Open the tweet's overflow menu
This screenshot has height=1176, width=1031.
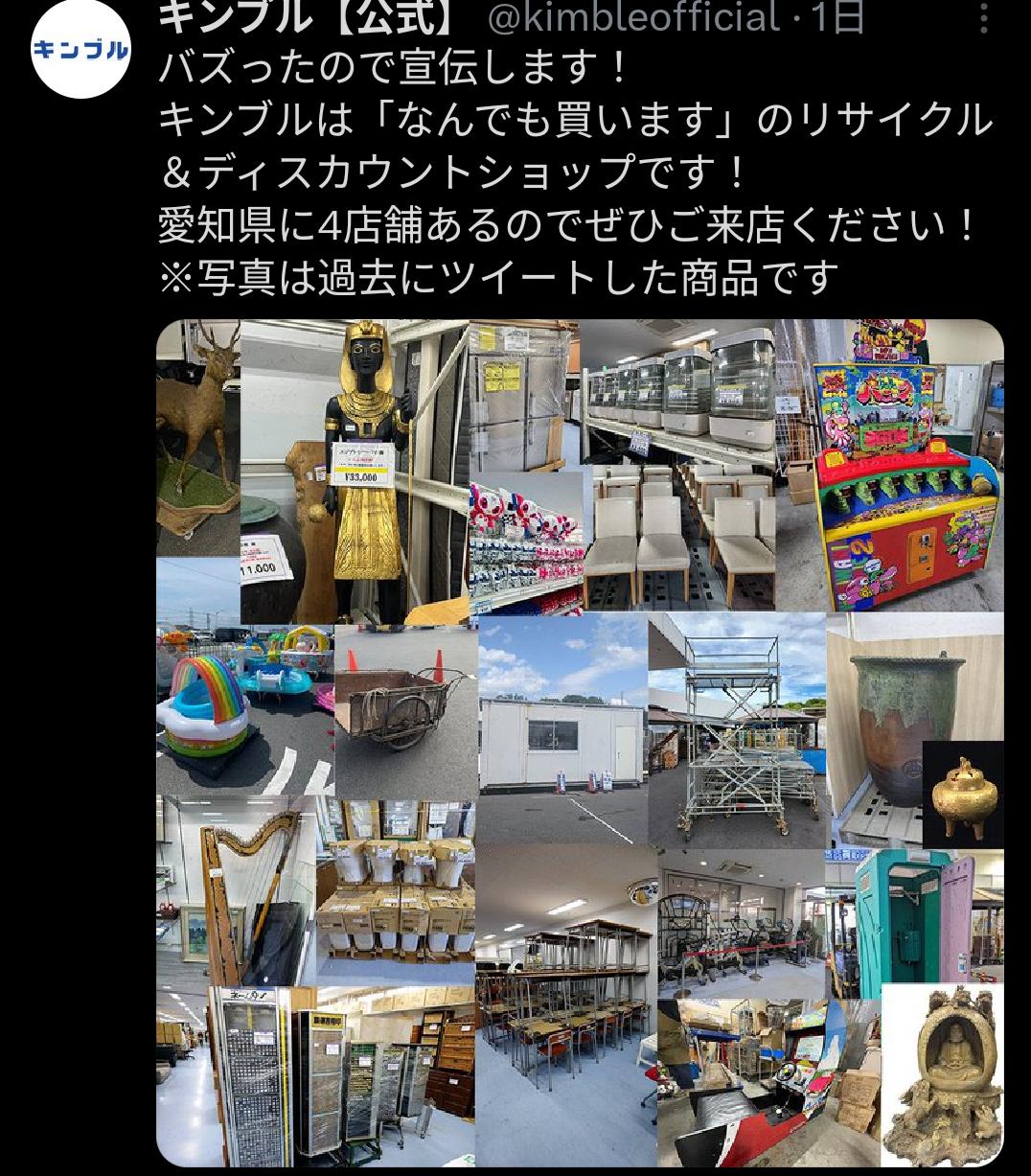point(984,16)
